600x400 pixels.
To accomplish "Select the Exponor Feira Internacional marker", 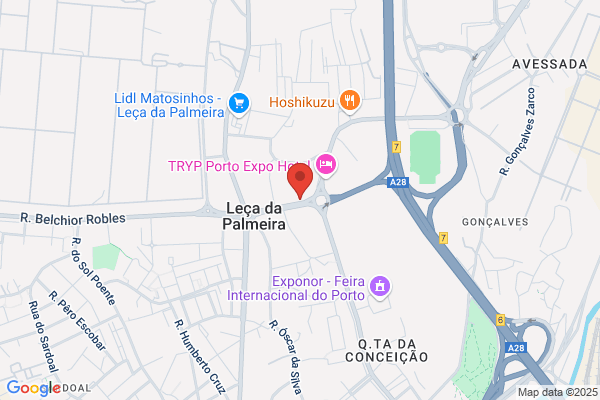I will pos(380,287).
